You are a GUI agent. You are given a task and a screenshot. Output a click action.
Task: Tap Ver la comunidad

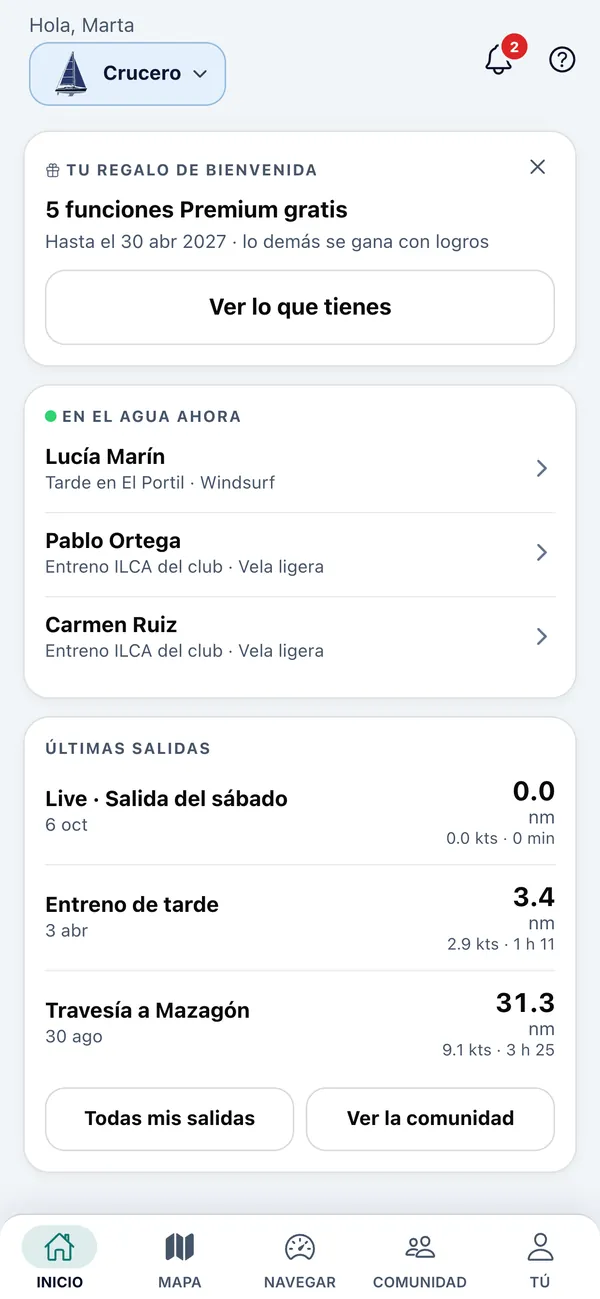coord(430,1119)
